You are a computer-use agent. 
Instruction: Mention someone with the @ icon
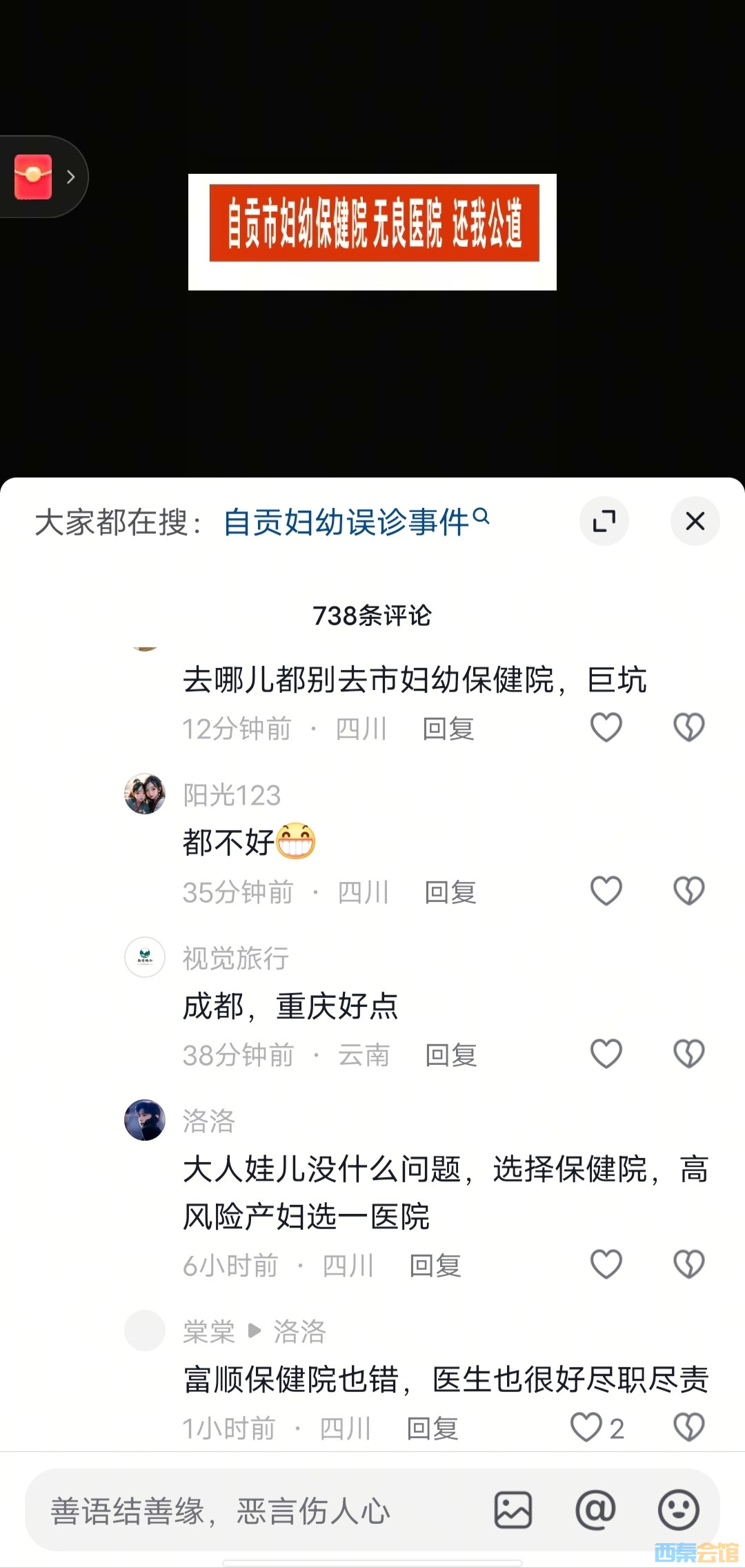[x=595, y=1510]
